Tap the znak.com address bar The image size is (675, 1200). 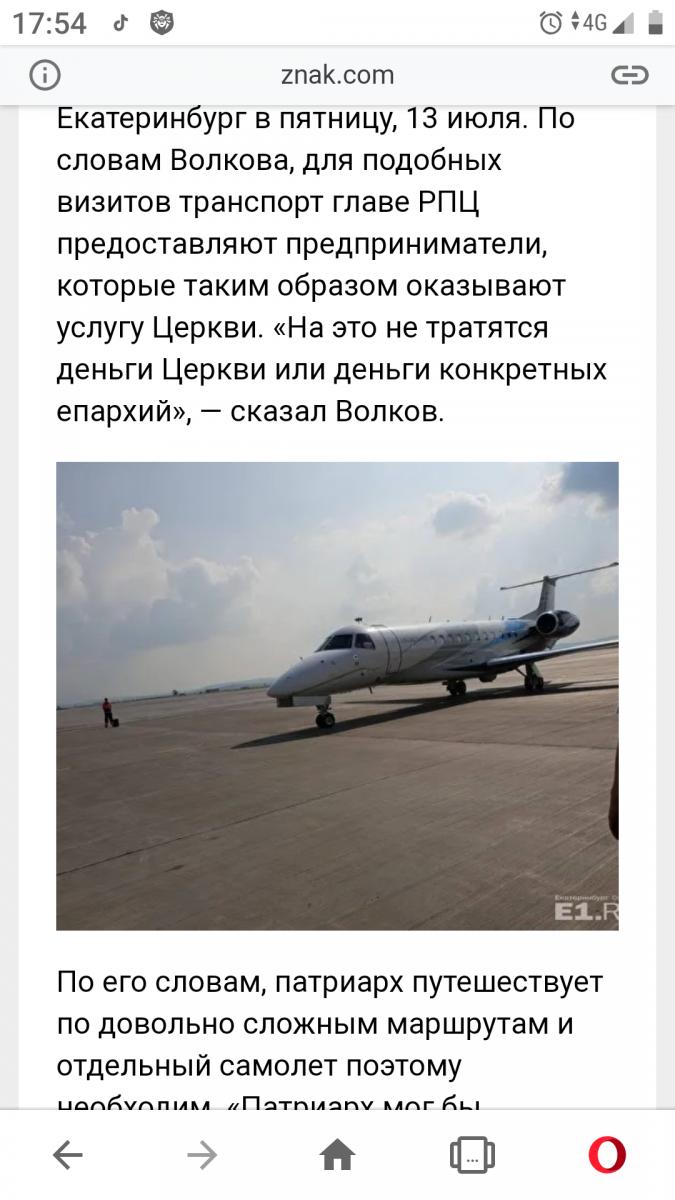coord(337,75)
